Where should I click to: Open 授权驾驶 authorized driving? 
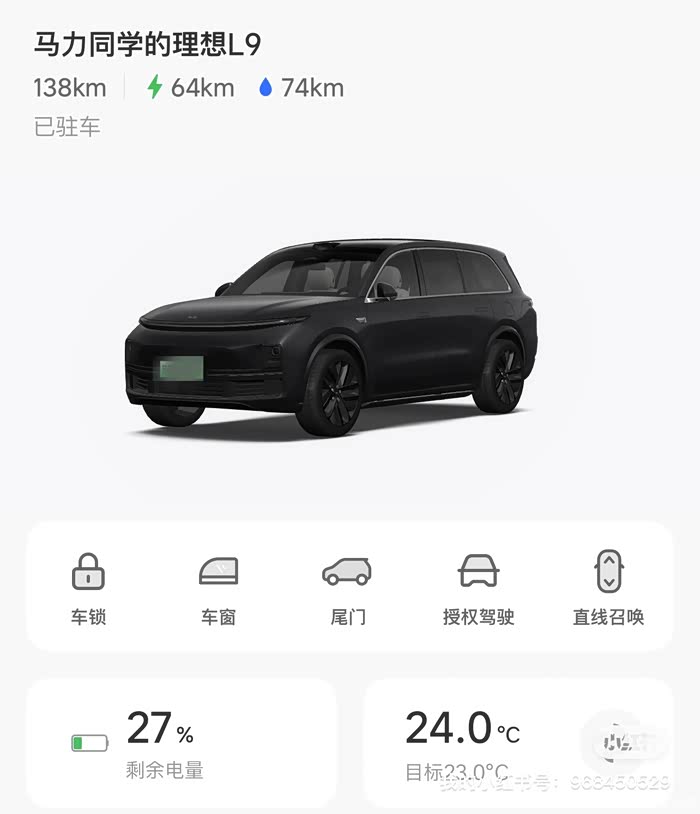(x=478, y=588)
